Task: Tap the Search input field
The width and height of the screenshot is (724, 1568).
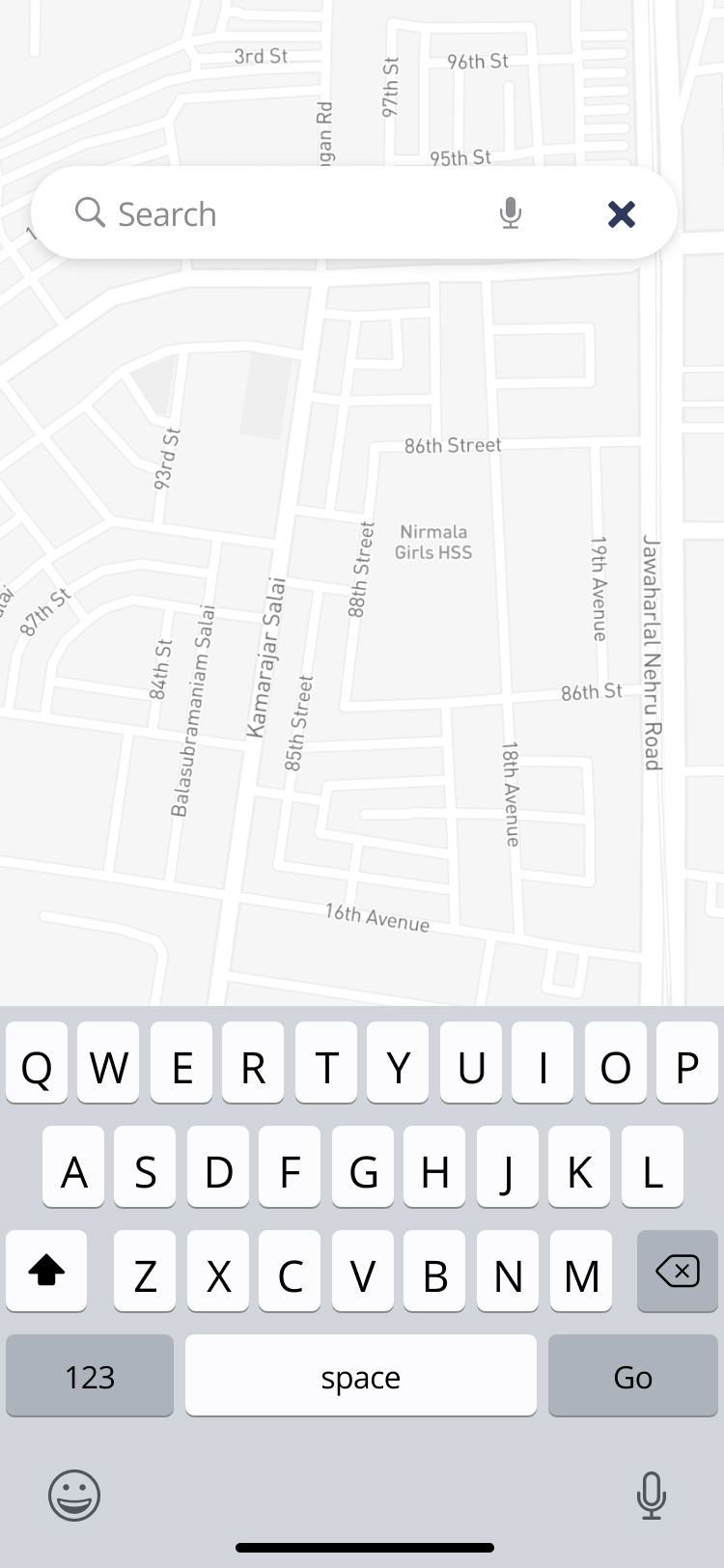Action: point(290,213)
